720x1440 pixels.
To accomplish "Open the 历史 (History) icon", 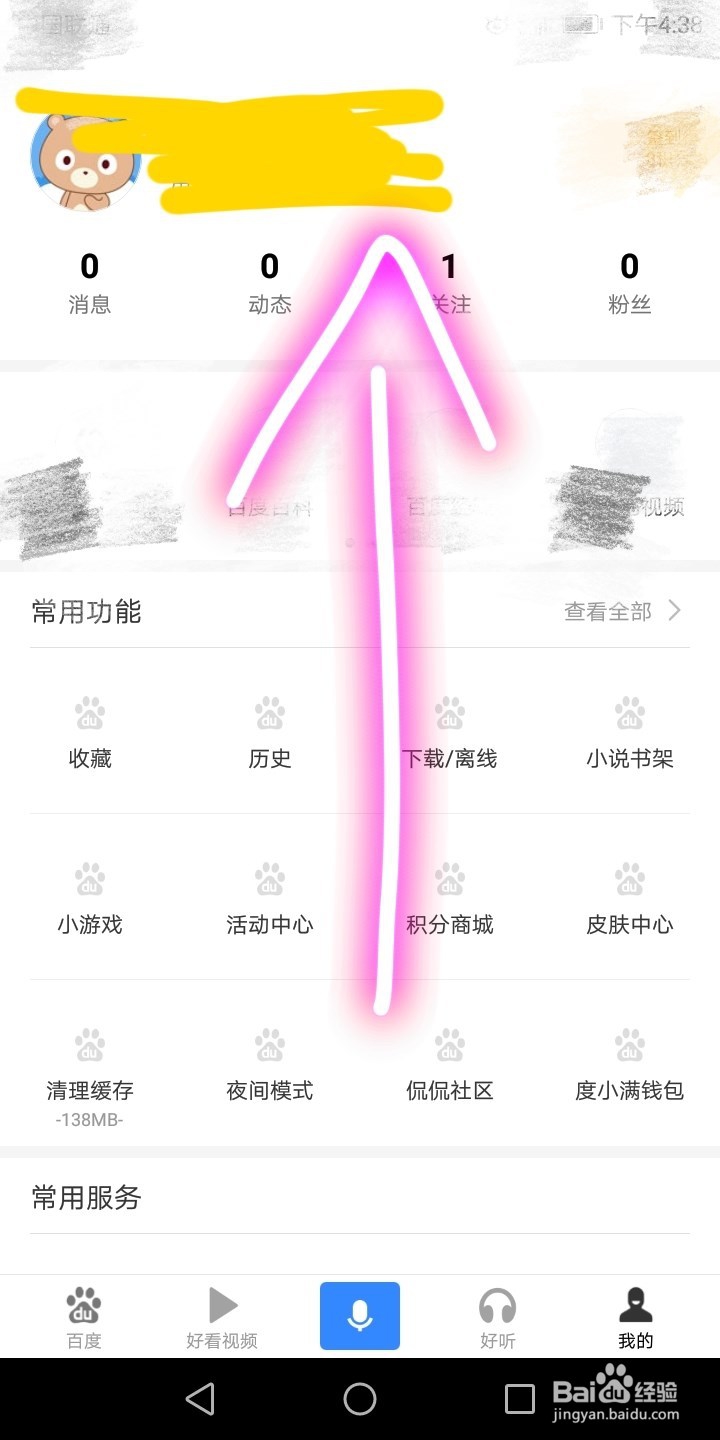I will [x=269, y=730].
